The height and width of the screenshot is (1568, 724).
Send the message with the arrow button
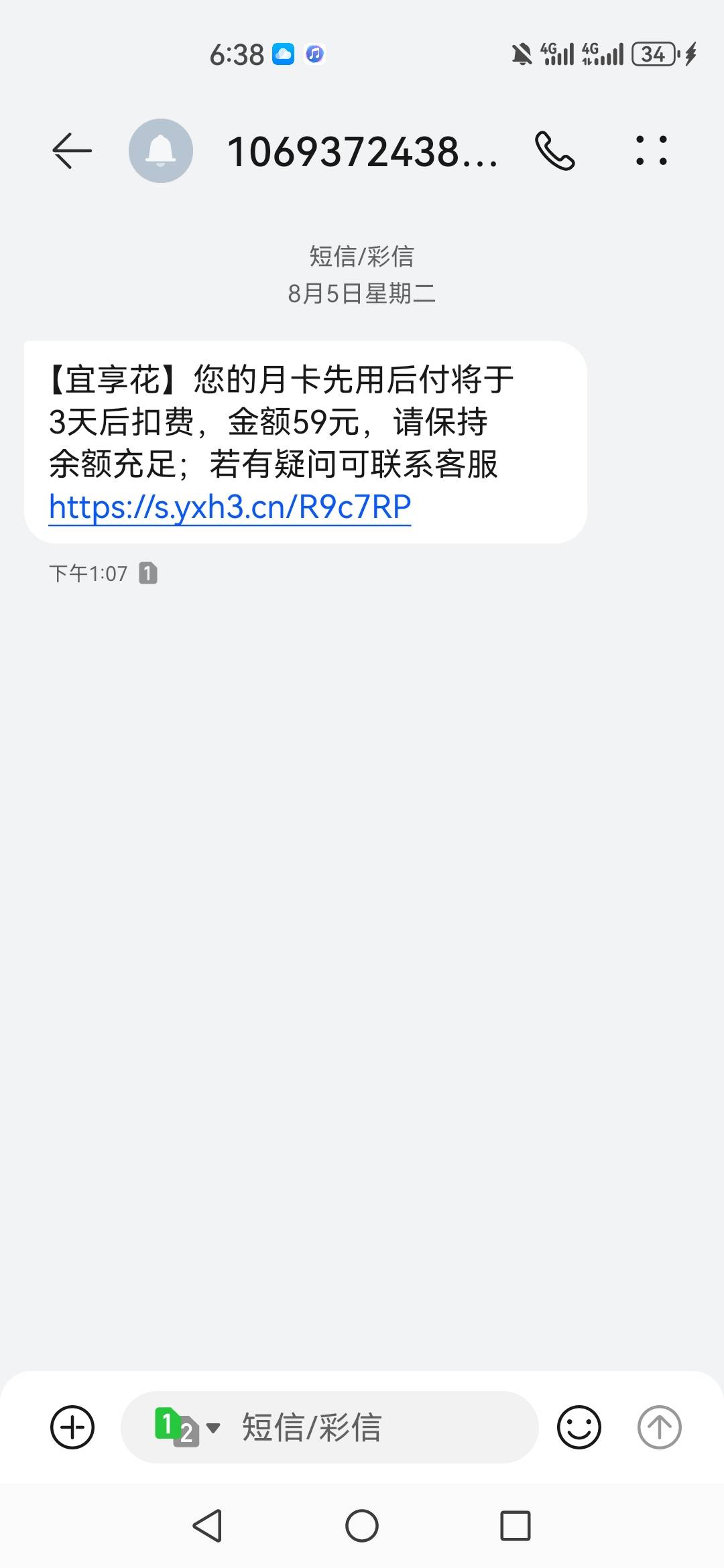[659, 1427]
